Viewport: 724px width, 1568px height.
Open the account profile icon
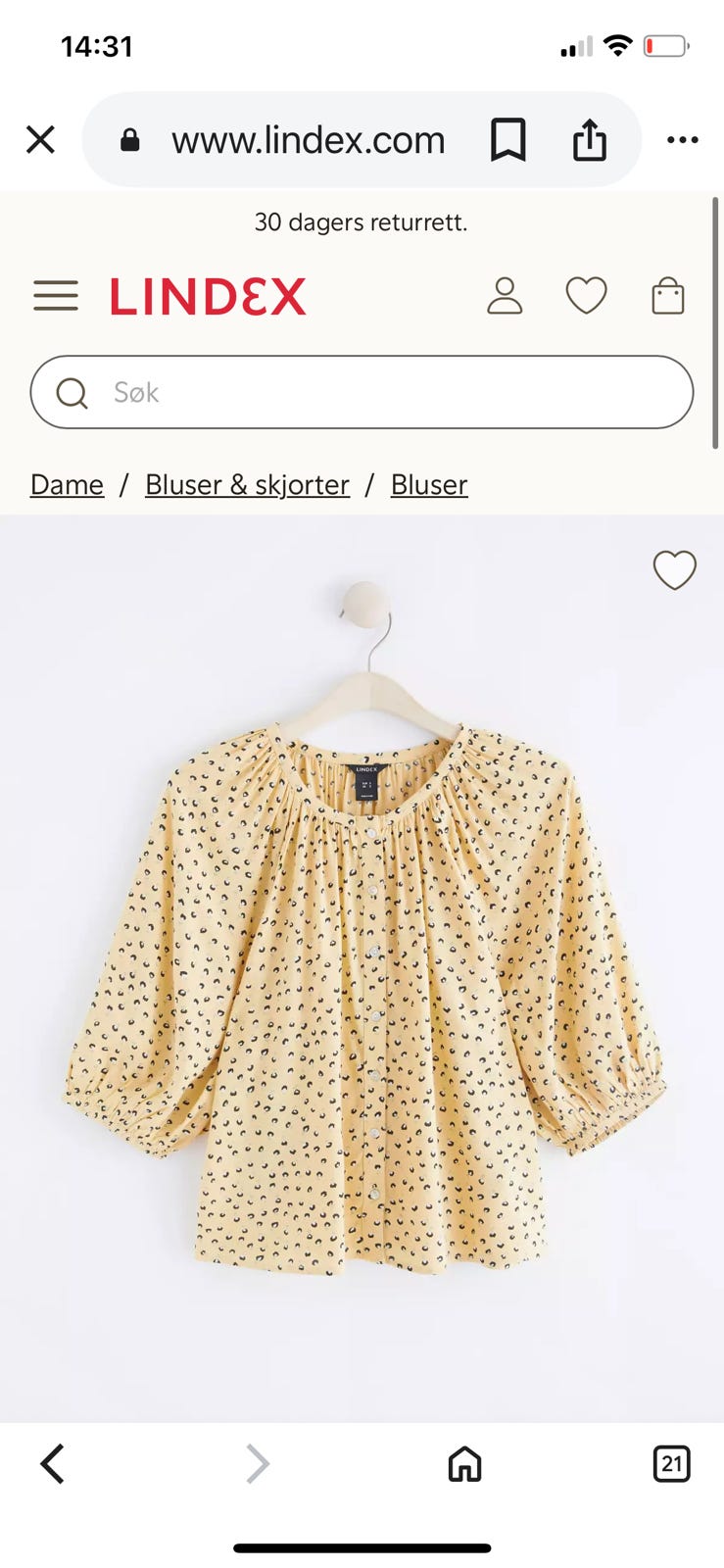coord(505,296)
